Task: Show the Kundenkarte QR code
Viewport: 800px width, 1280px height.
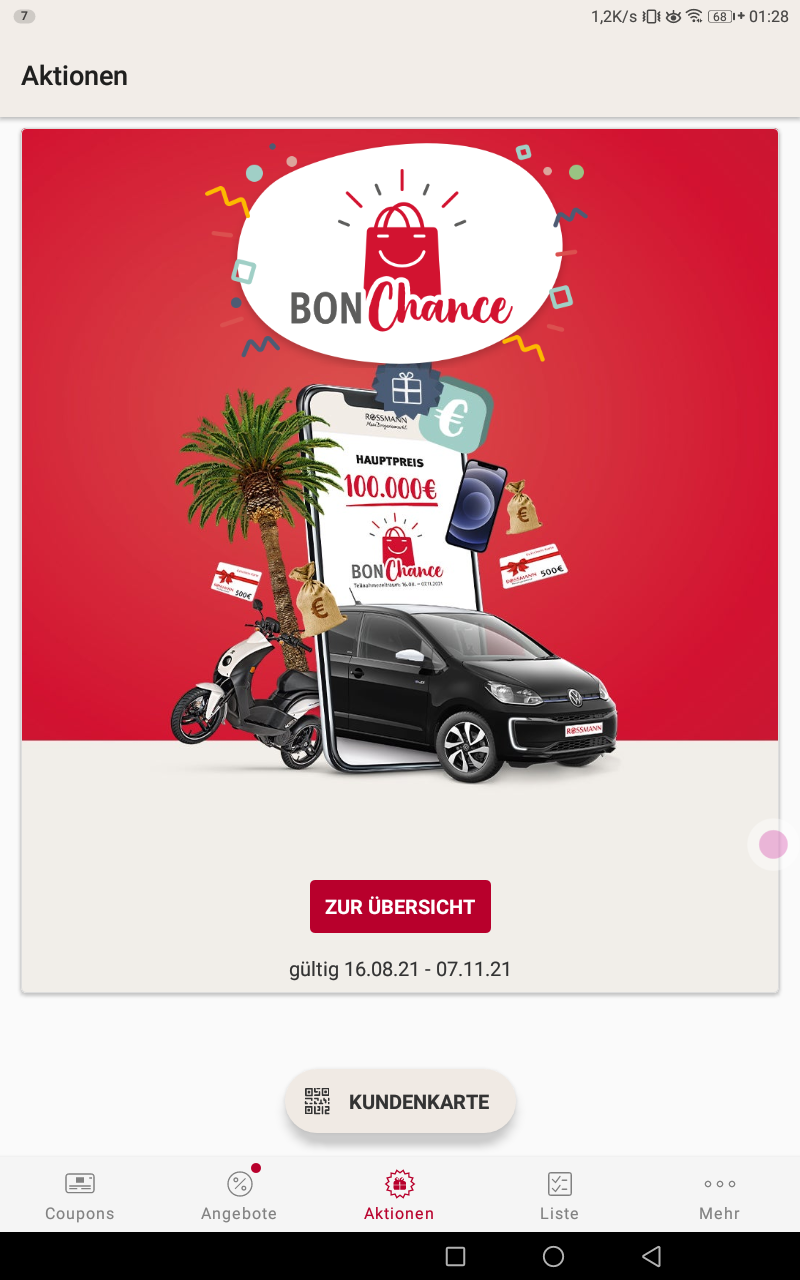Action: pyautogui.click(x=400, y=1102)
